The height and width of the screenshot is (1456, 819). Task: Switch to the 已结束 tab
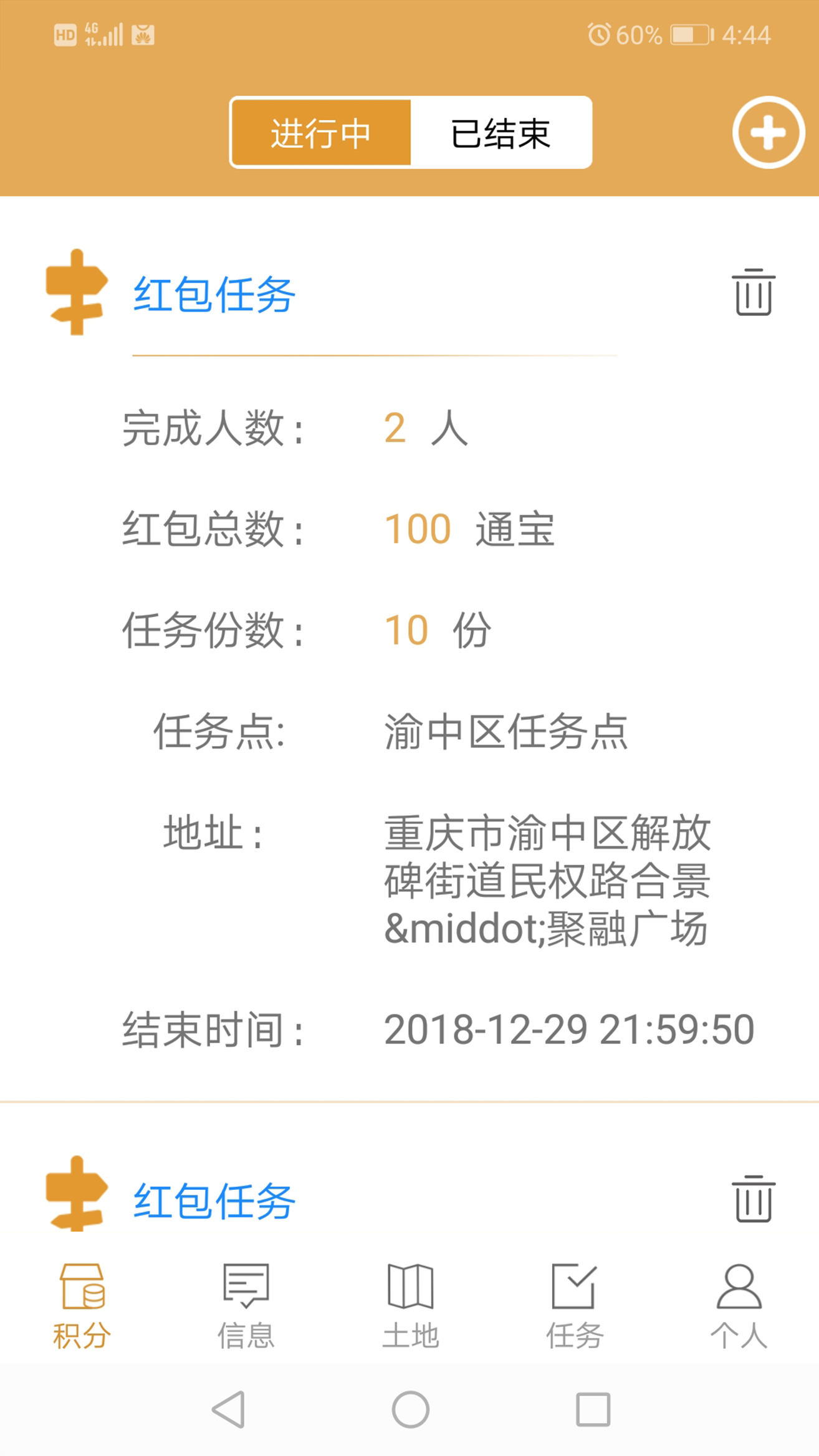(x=501, y=133)
